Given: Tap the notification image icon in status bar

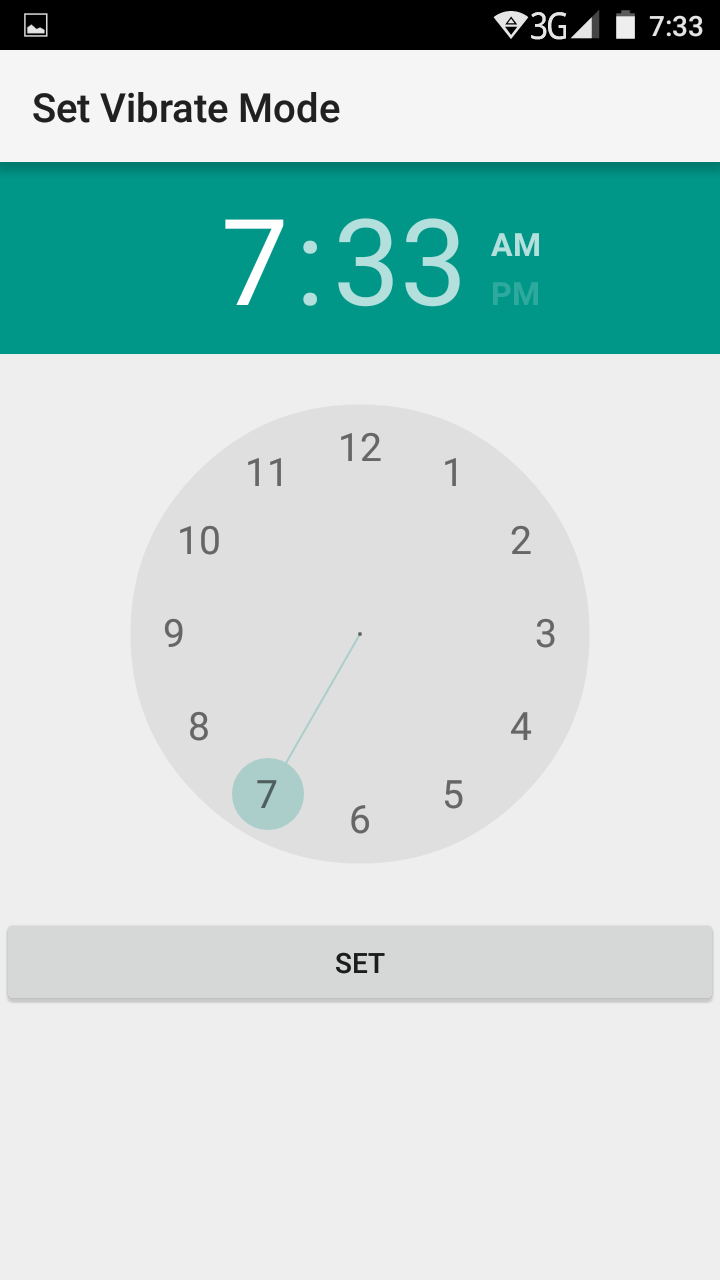Looking at the screenshot, I should (x=35, y=24).
